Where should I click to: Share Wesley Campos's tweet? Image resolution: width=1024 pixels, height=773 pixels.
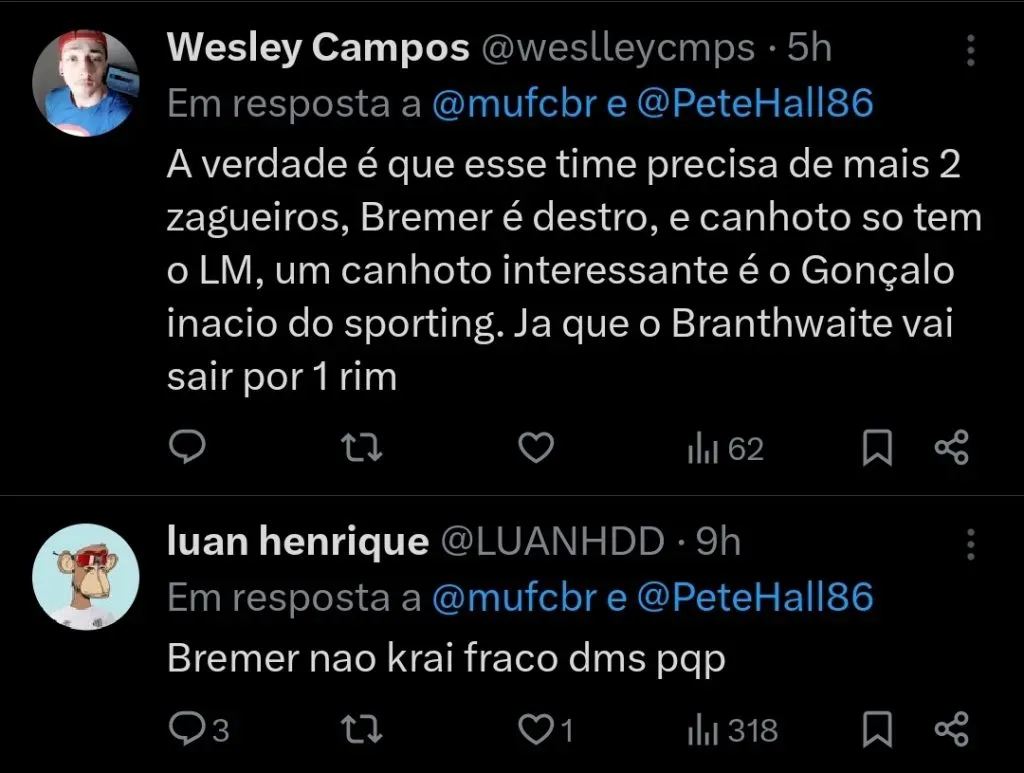point(951,449)
